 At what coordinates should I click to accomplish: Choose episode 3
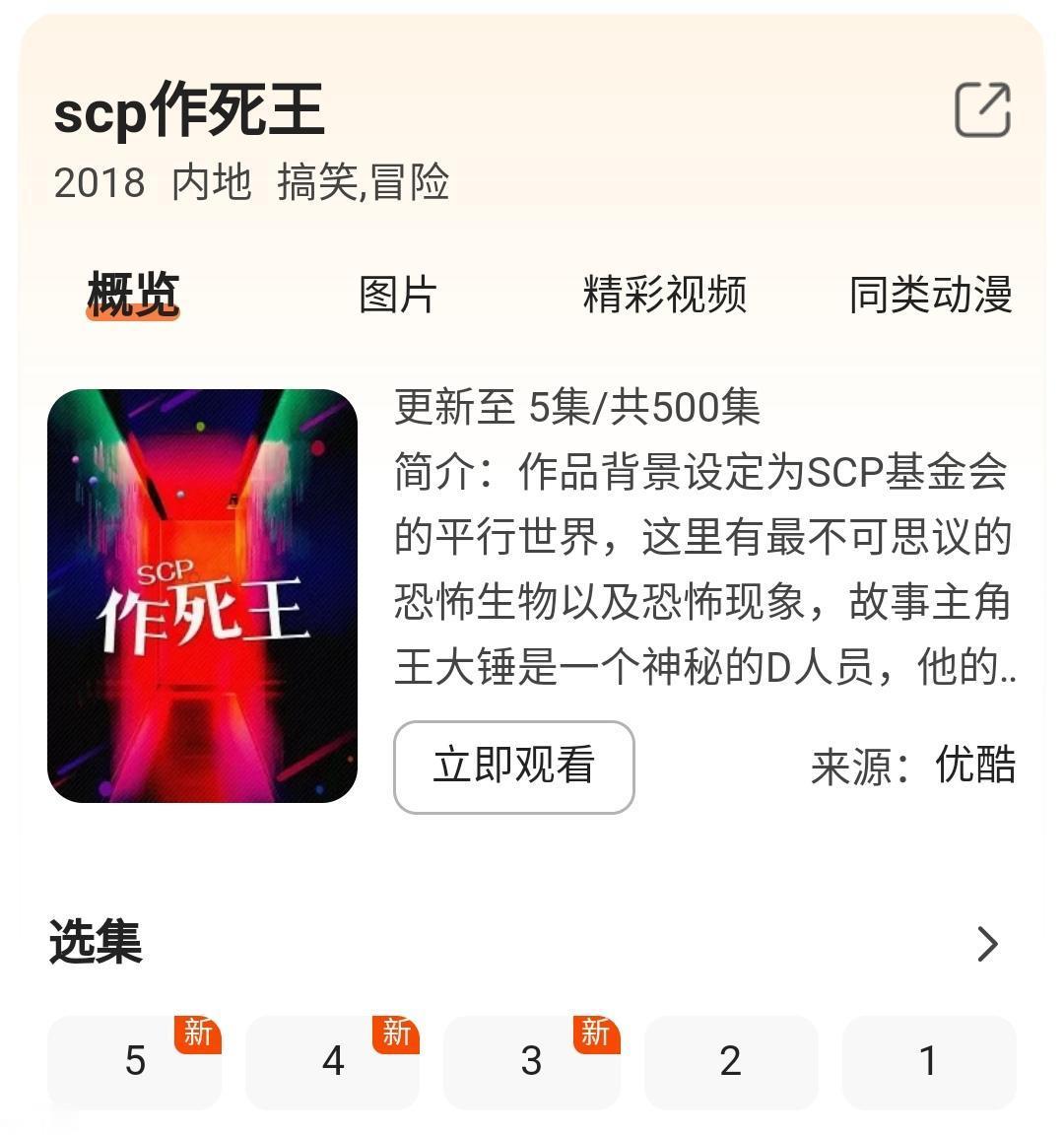pyautogui.click(x=532, y=1061)
